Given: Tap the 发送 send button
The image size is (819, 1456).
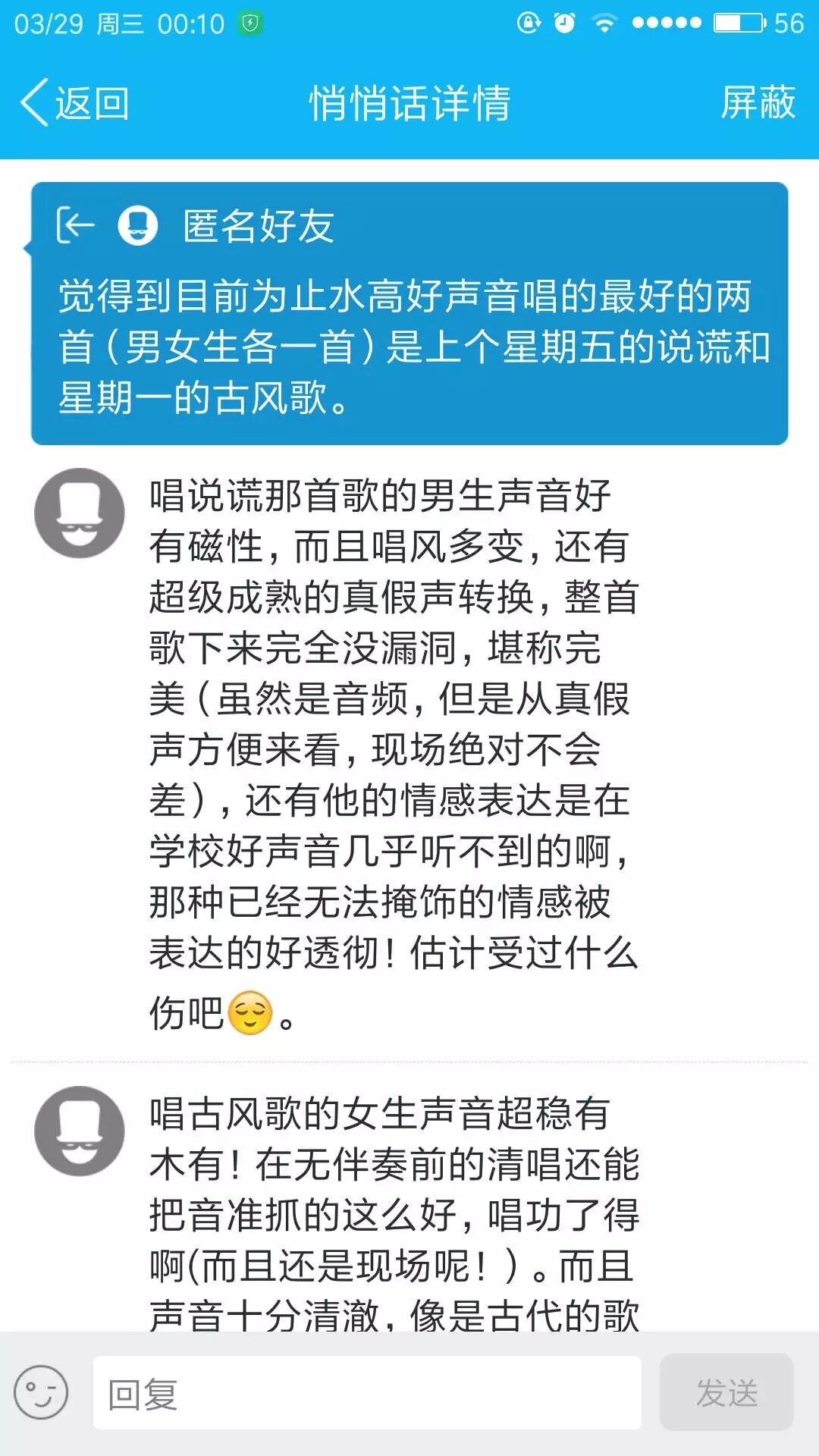Looking at the screenshot, I should 726,1393.
